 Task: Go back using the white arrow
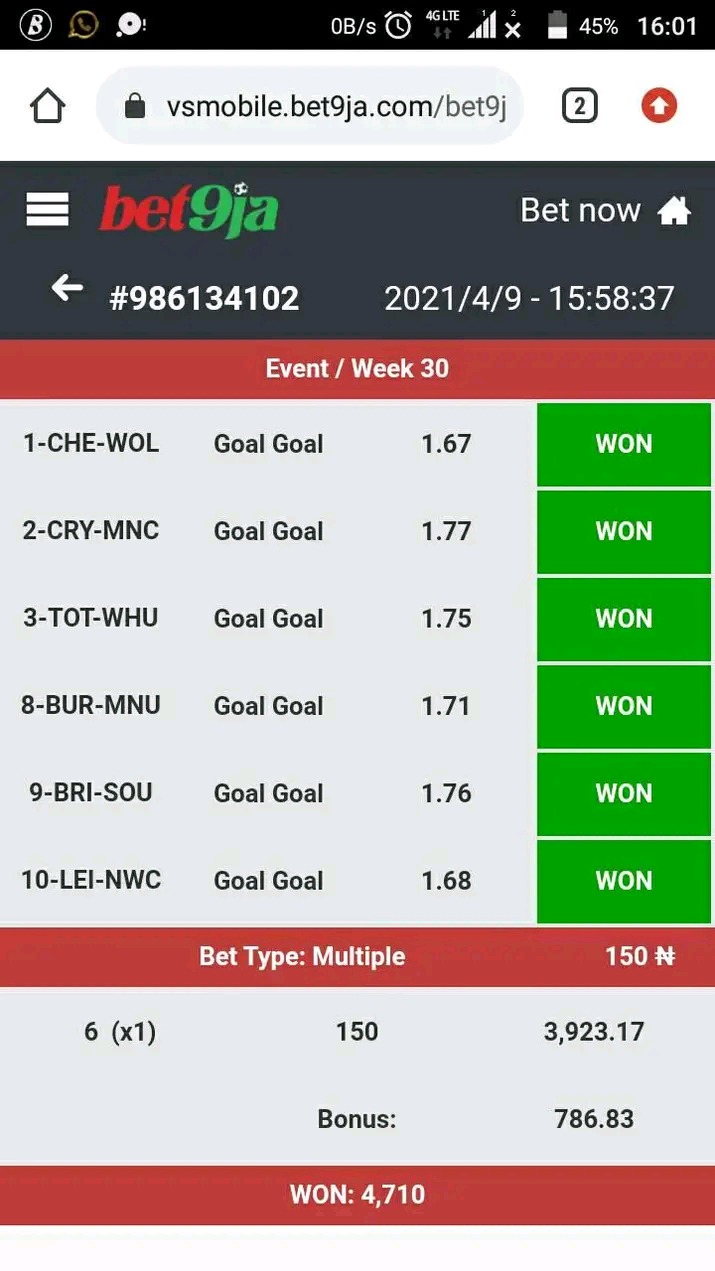tap(67, 289)
